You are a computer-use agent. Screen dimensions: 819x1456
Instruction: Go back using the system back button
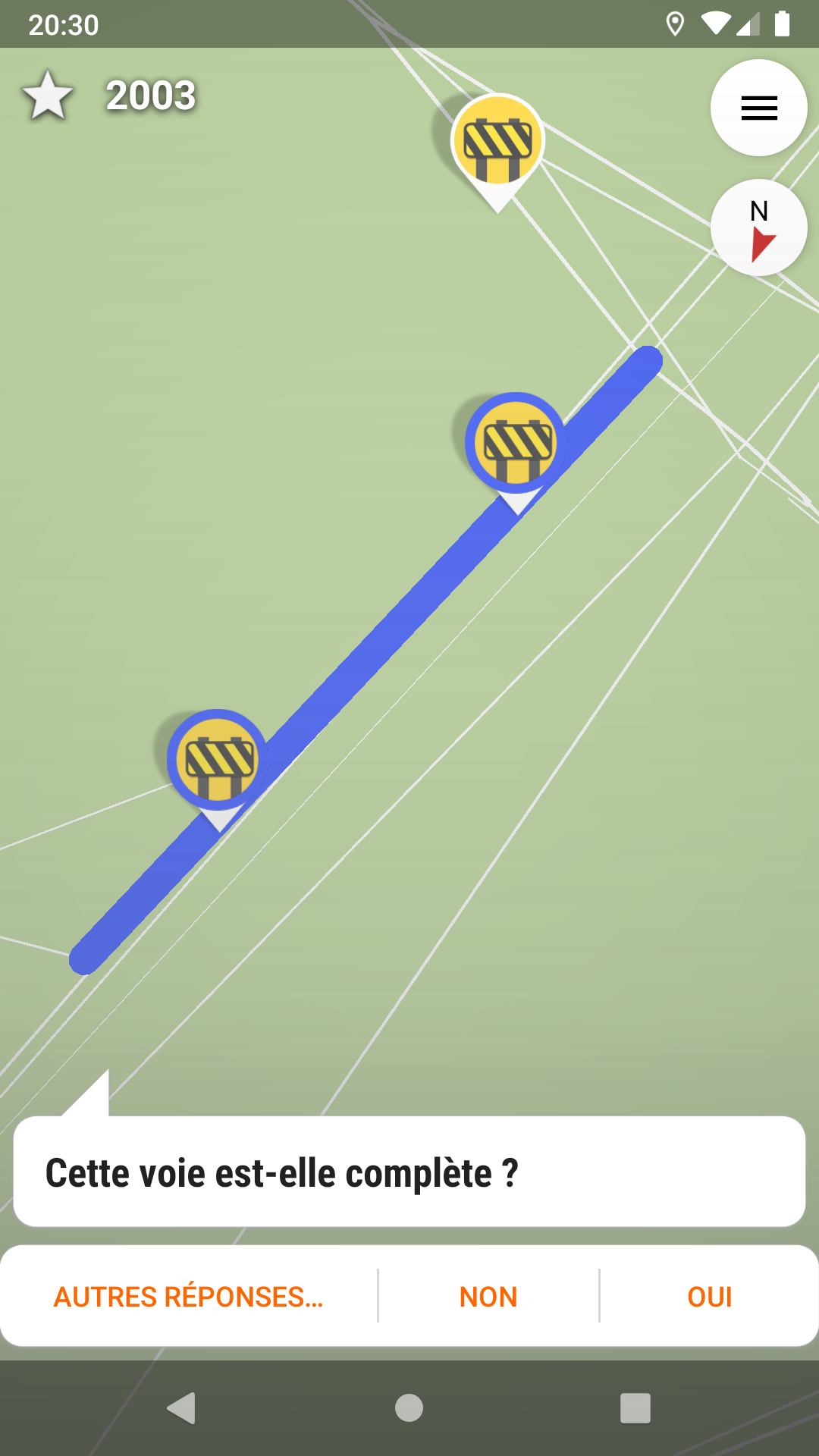182,1408
